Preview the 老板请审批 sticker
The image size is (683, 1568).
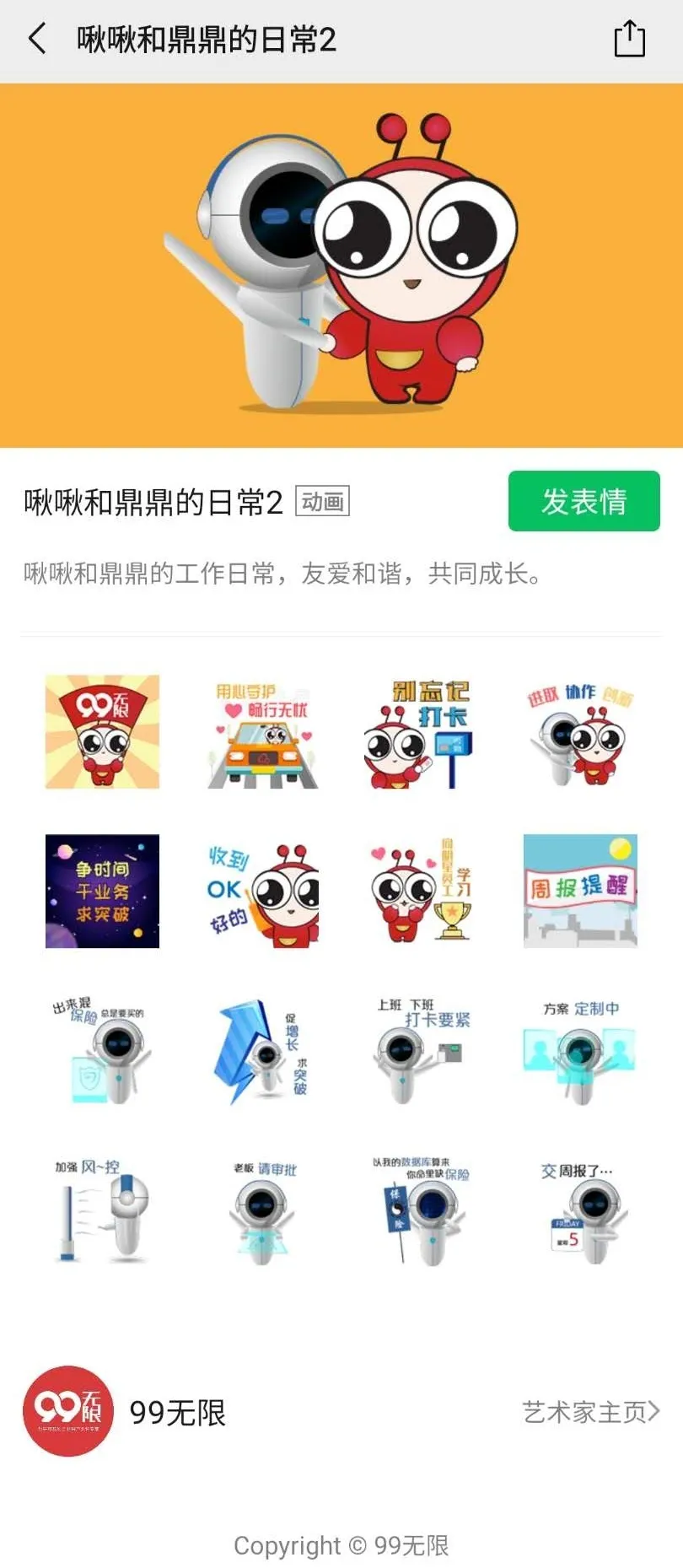click(262, 1210)
